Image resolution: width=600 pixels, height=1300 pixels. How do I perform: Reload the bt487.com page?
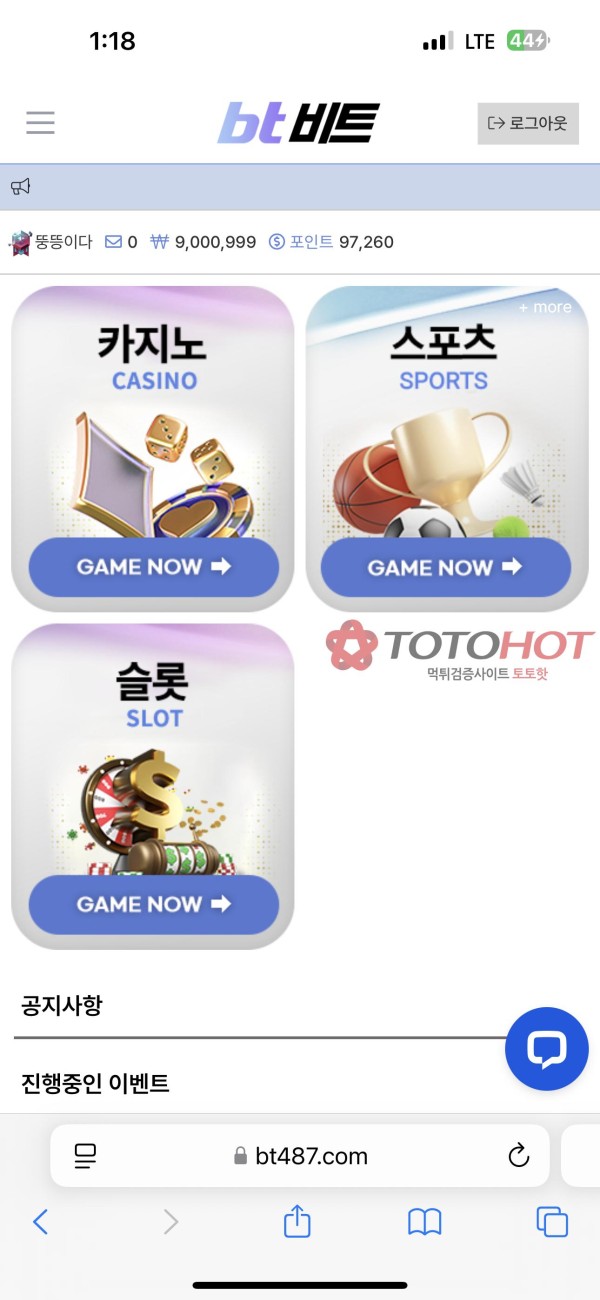518,1156
